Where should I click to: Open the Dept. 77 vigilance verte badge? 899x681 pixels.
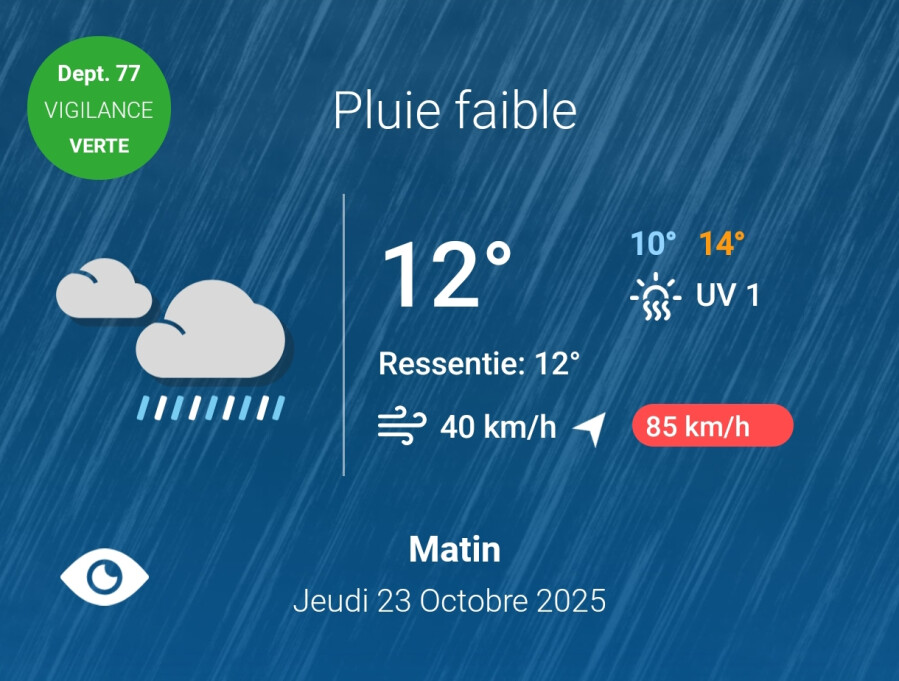[99, 108]
